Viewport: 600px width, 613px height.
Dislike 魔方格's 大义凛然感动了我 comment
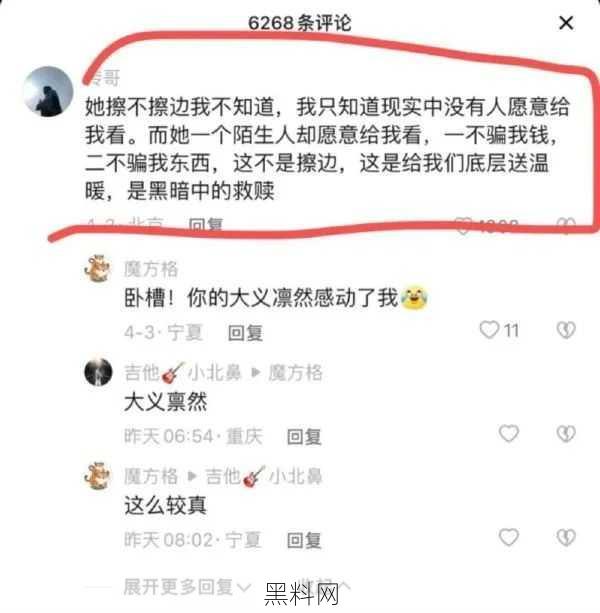coord(566,329)
